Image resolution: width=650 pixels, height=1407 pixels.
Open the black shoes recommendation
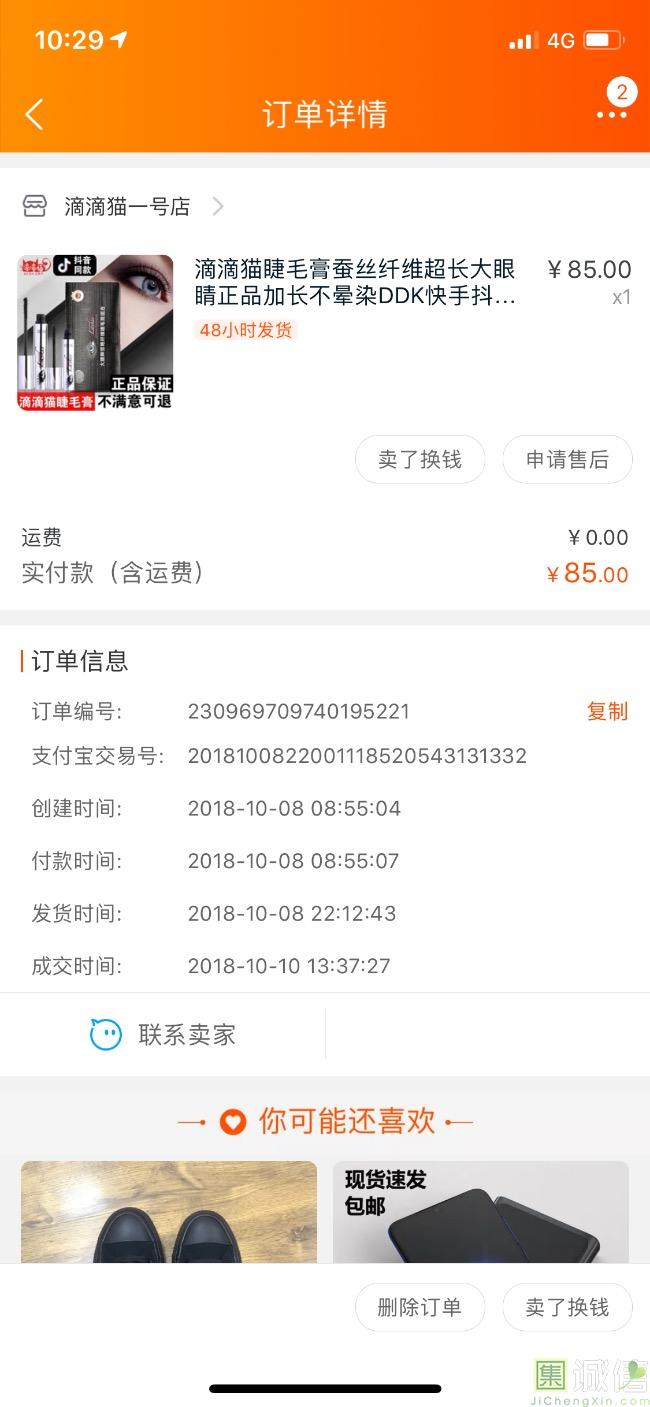pyautogui.click(x=169, y=1211)
